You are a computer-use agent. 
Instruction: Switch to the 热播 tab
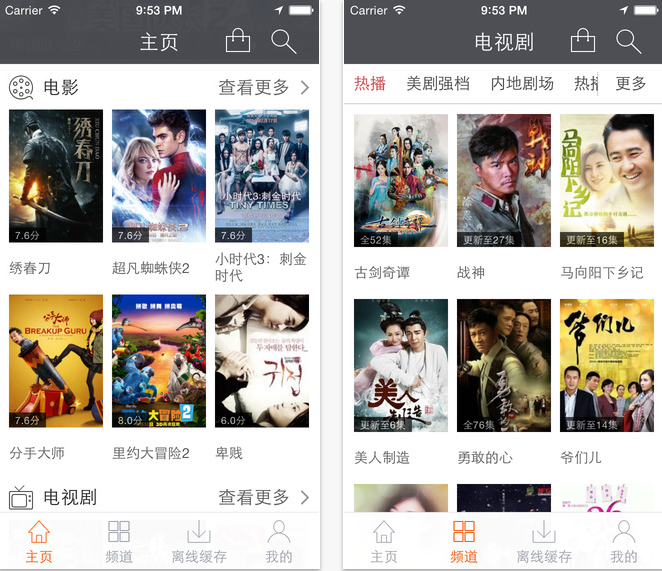point(370,84)
